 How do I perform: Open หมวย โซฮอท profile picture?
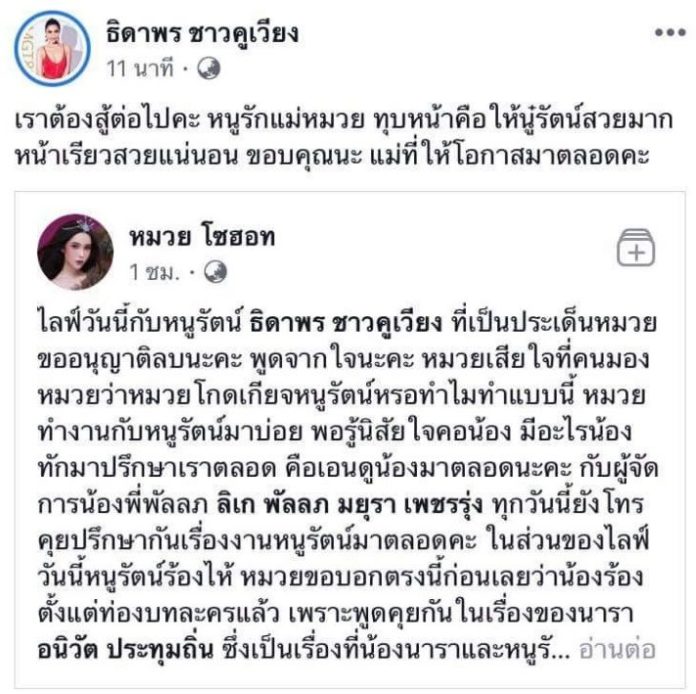pyautogui.click(x=76, y=251)
